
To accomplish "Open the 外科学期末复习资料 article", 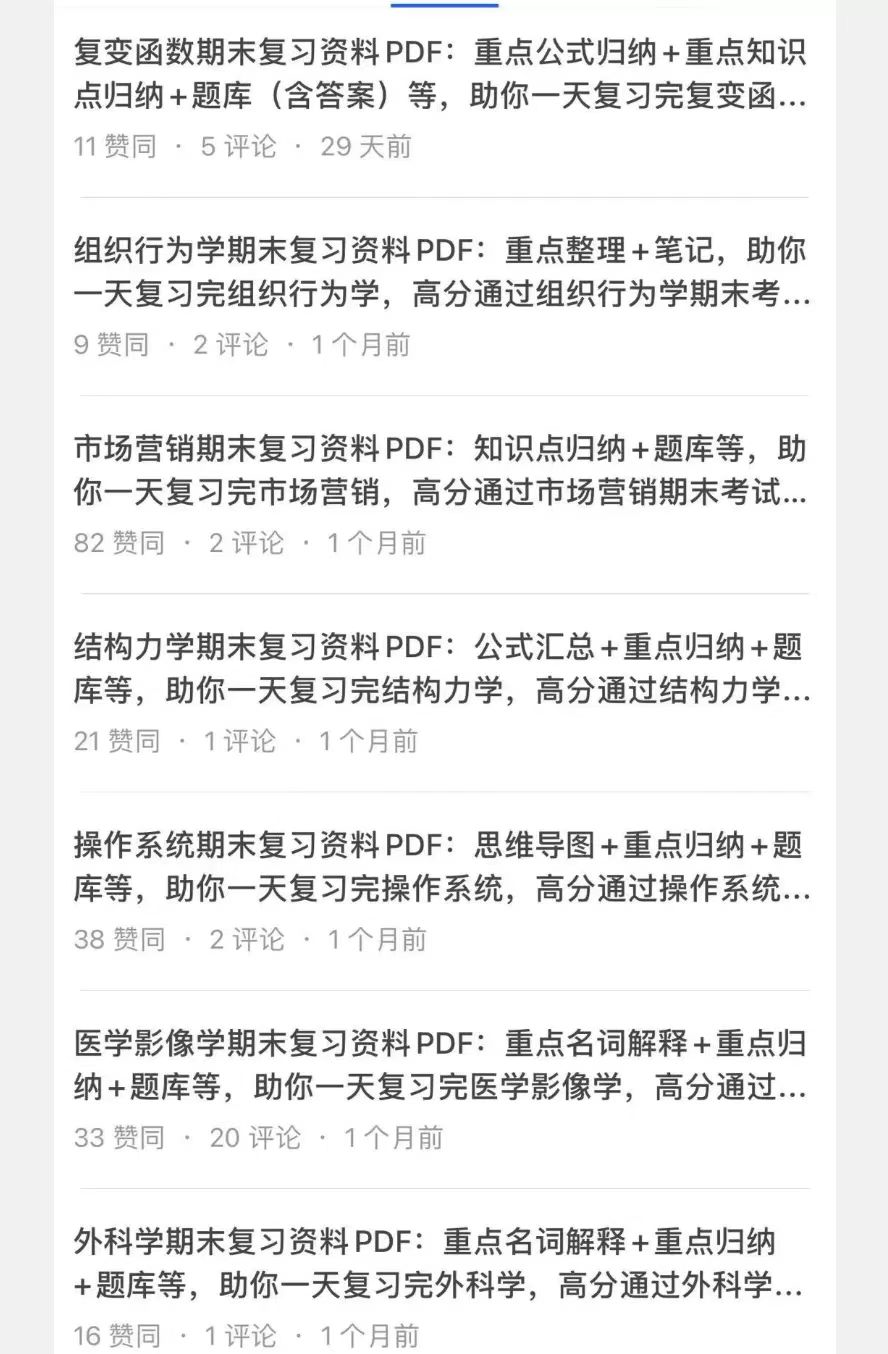I will [x=440, y=1264].
